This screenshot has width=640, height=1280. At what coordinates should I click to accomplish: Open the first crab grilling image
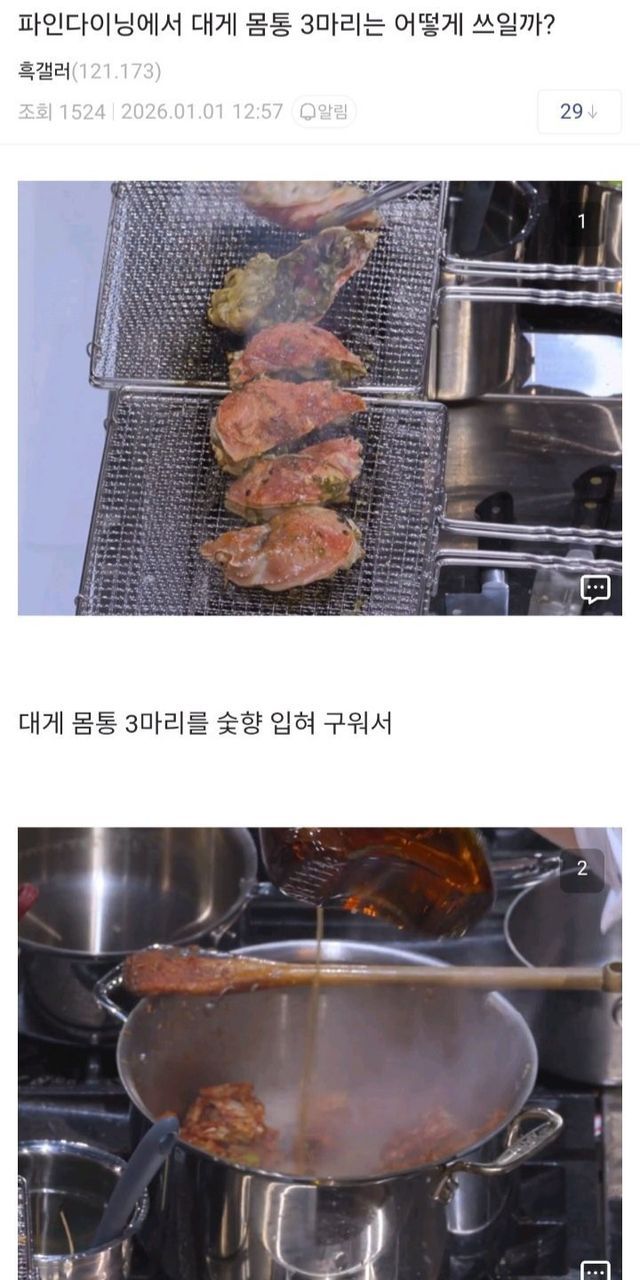pyautogui.click(x=300, y=398)
